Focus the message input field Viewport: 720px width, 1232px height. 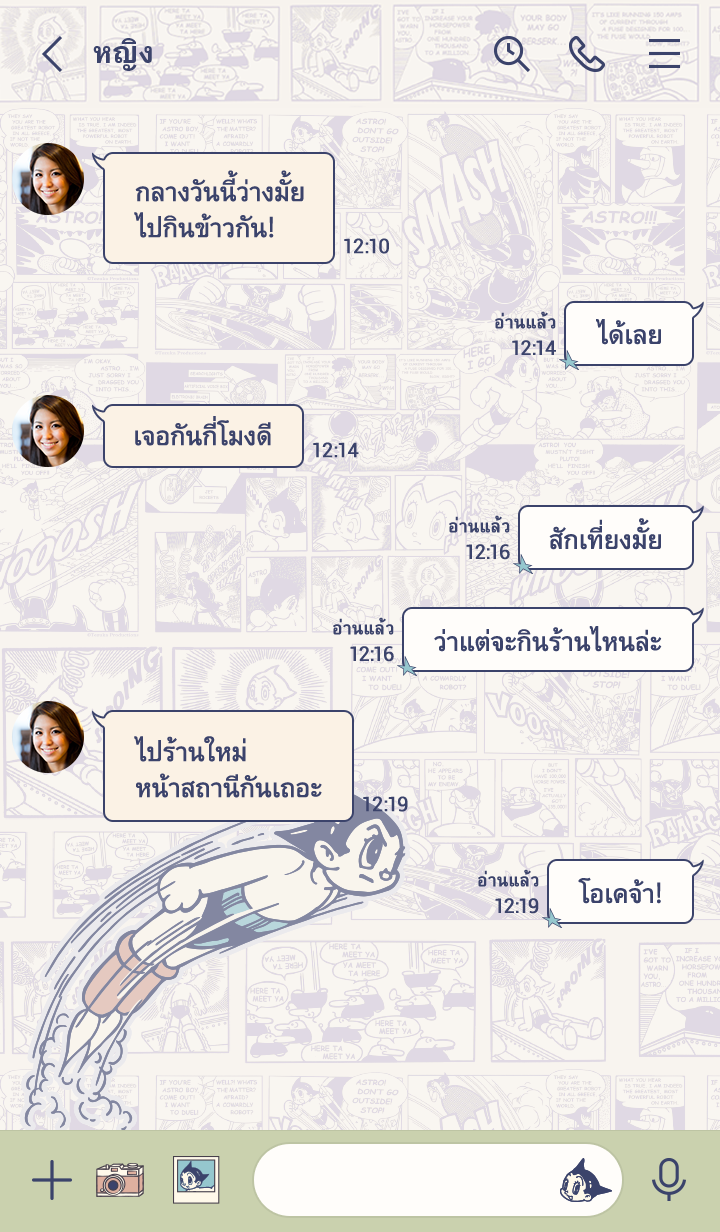pos(400,1181)
